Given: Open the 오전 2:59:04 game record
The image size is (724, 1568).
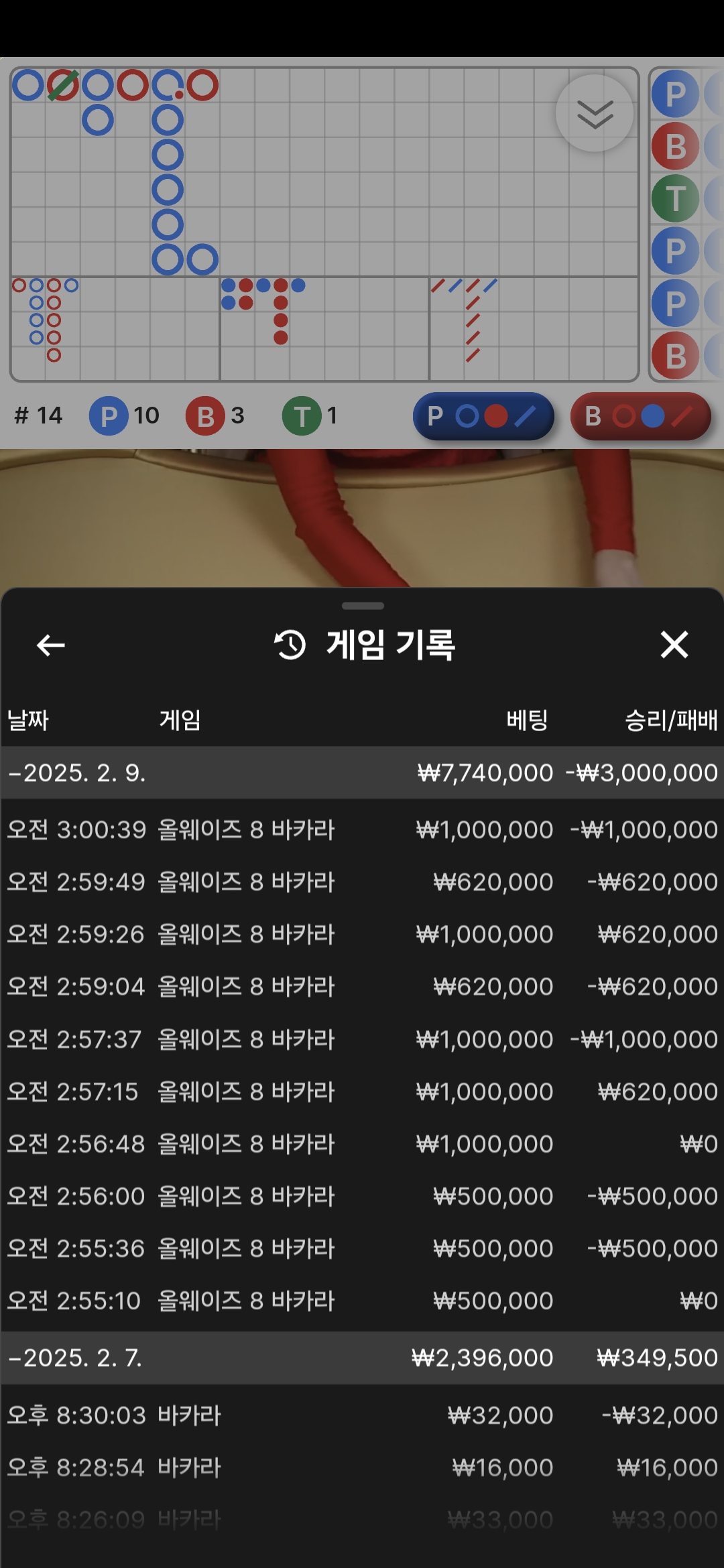Looking at the screenshot, I should pyautogui.click(x=362, y=986).
